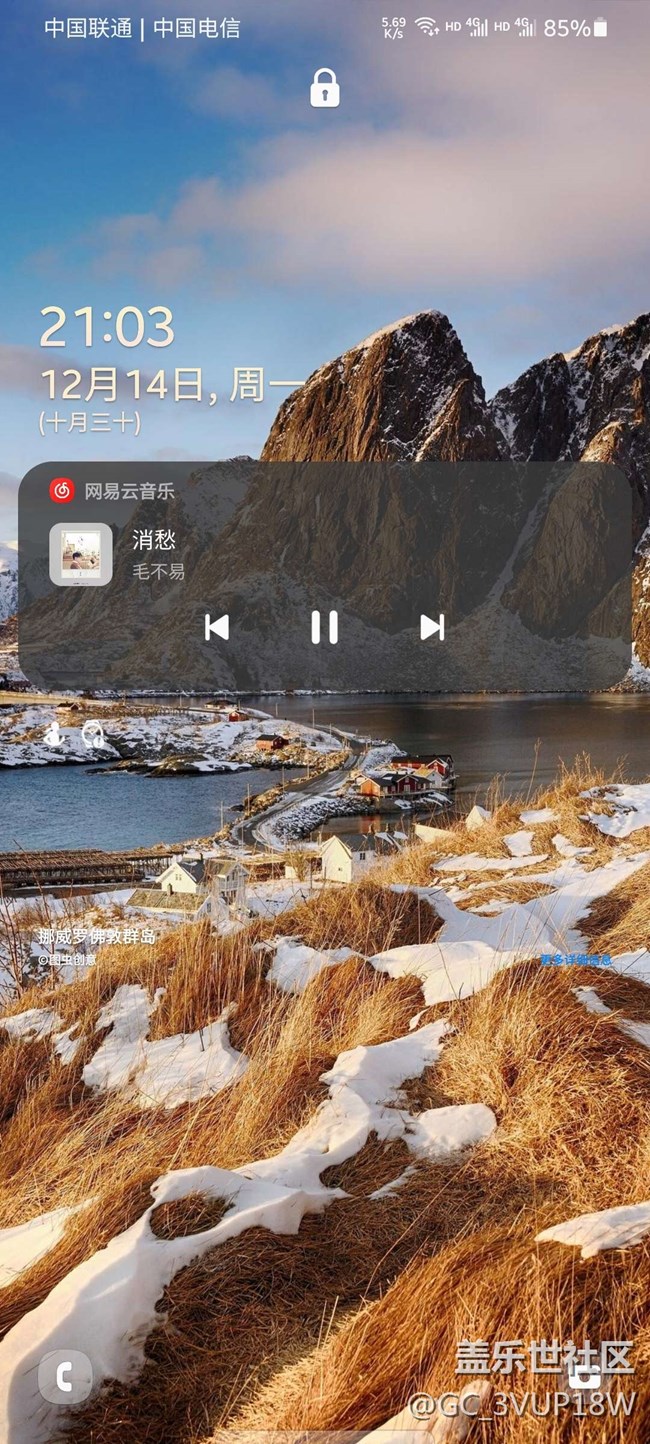Skip to the next track

[432, 627]
